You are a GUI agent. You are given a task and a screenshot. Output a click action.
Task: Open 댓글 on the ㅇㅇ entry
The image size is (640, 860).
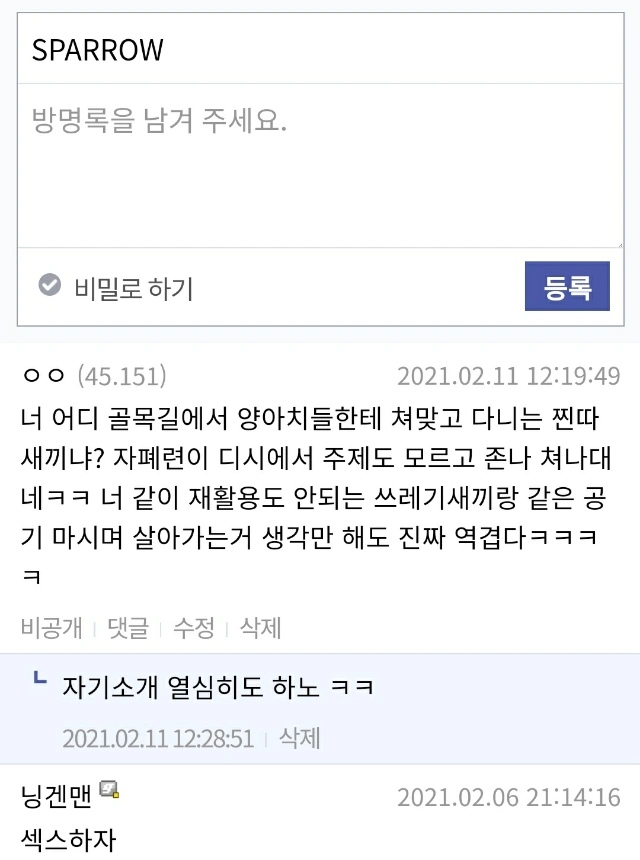click(128, 628)
